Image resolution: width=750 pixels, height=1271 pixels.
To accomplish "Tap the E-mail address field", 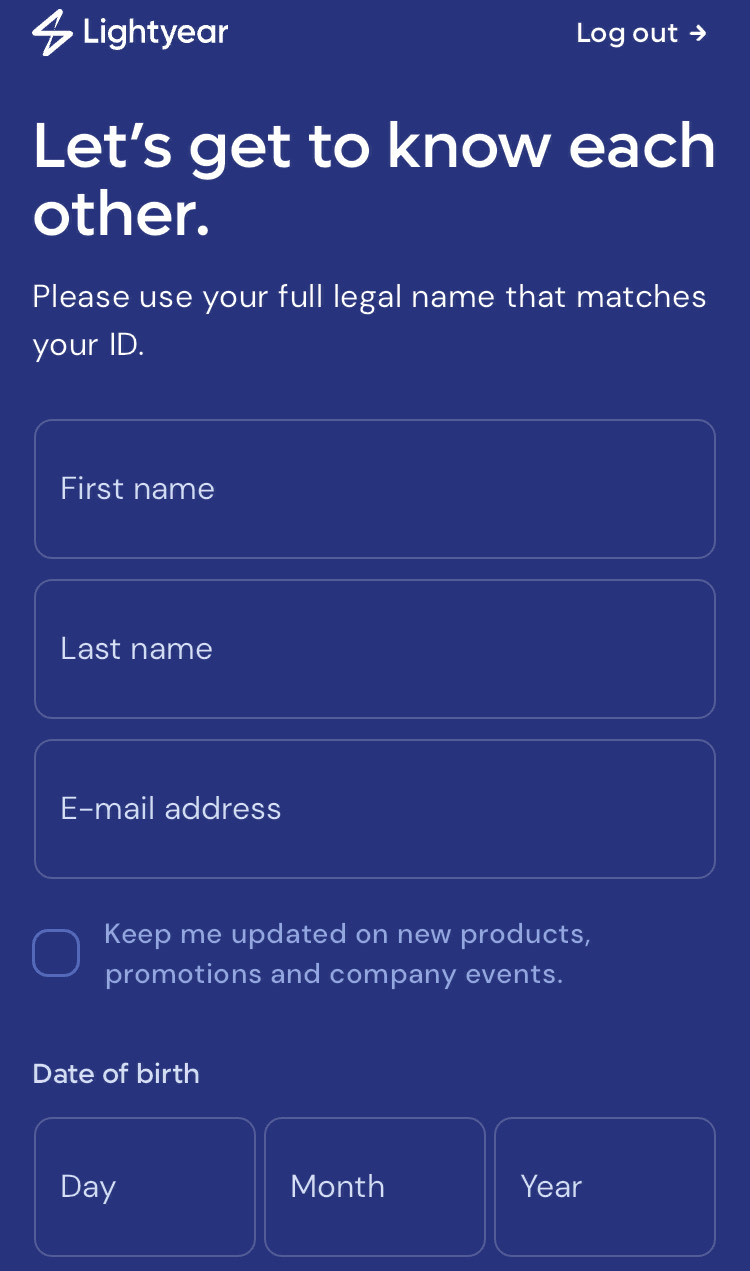I will click(375, 809).
